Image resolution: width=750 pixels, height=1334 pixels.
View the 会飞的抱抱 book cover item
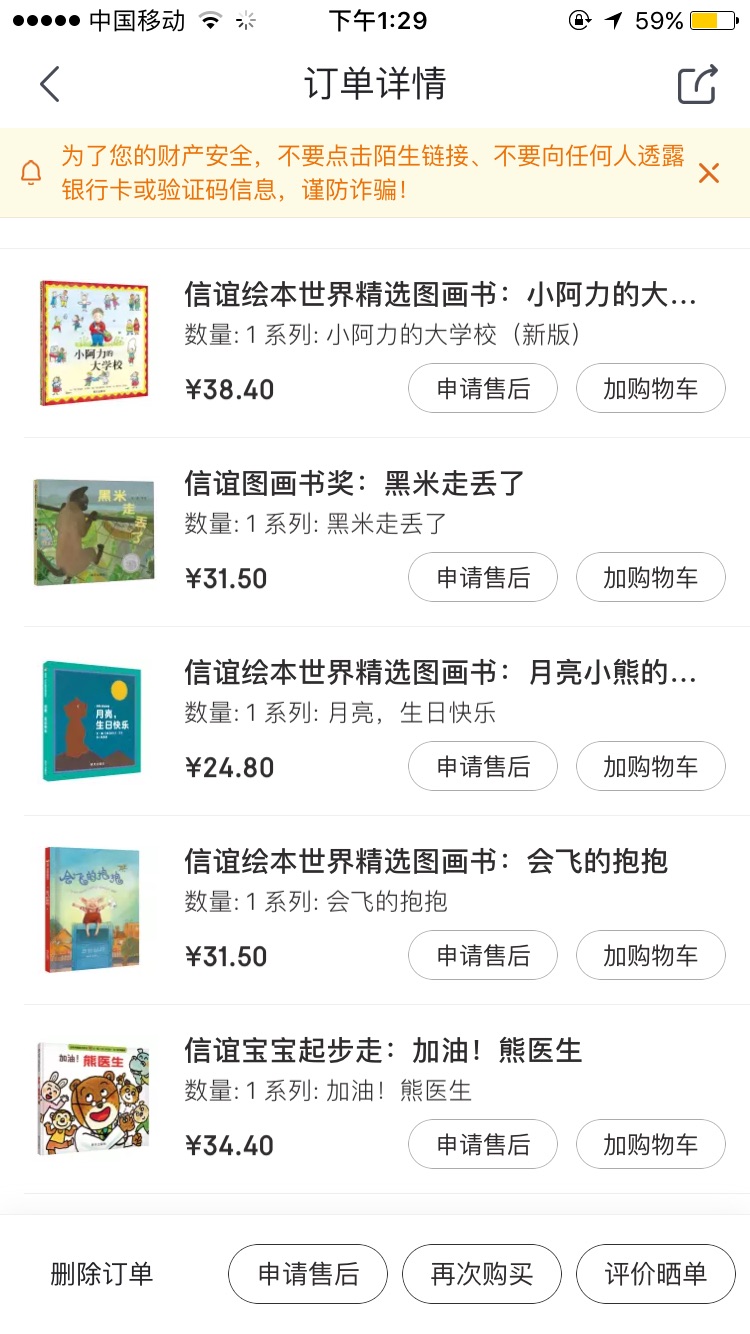point(92,910)
